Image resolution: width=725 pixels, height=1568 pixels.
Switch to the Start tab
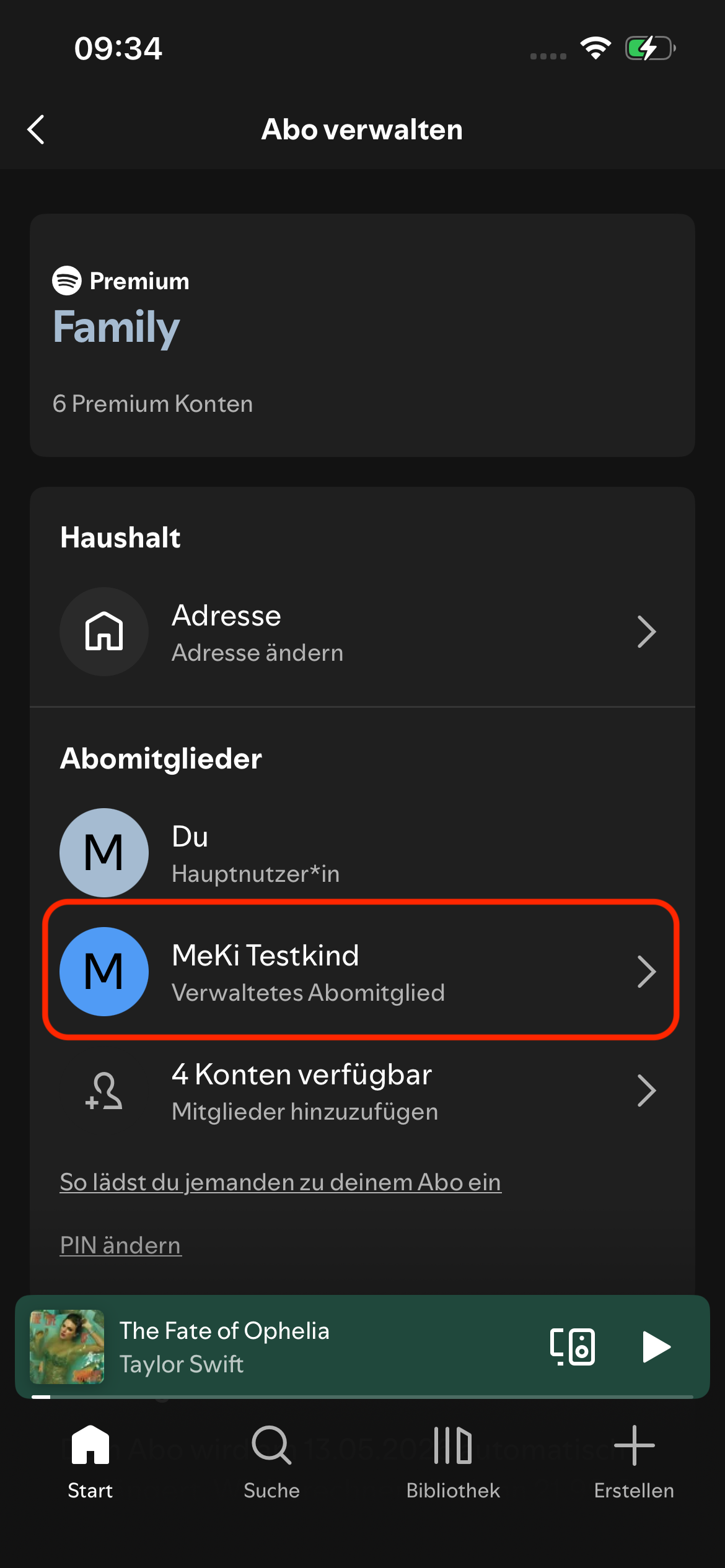point(90,1461)
